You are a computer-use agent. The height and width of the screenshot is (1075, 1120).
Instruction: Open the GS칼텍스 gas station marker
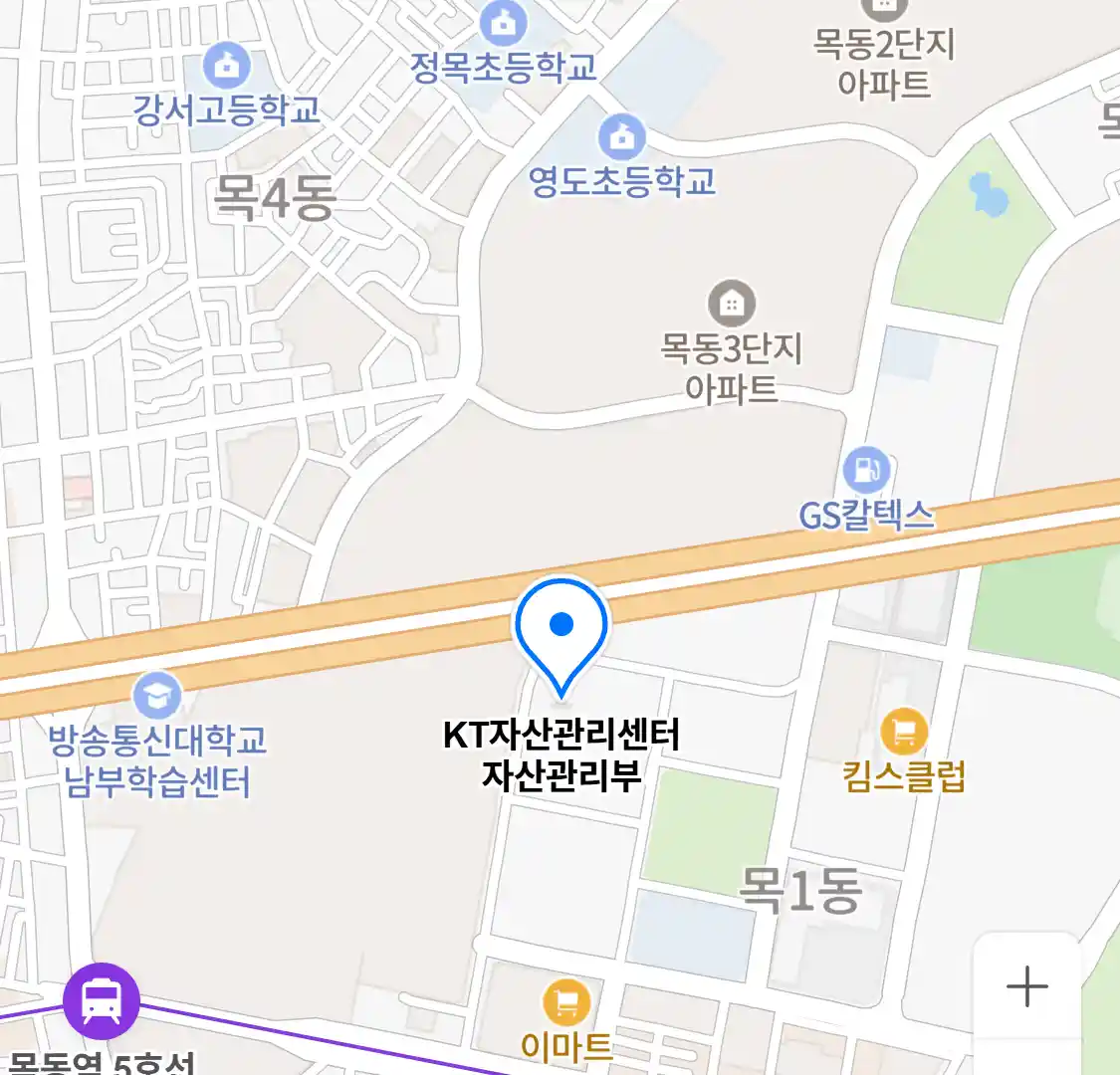(866, 470)
